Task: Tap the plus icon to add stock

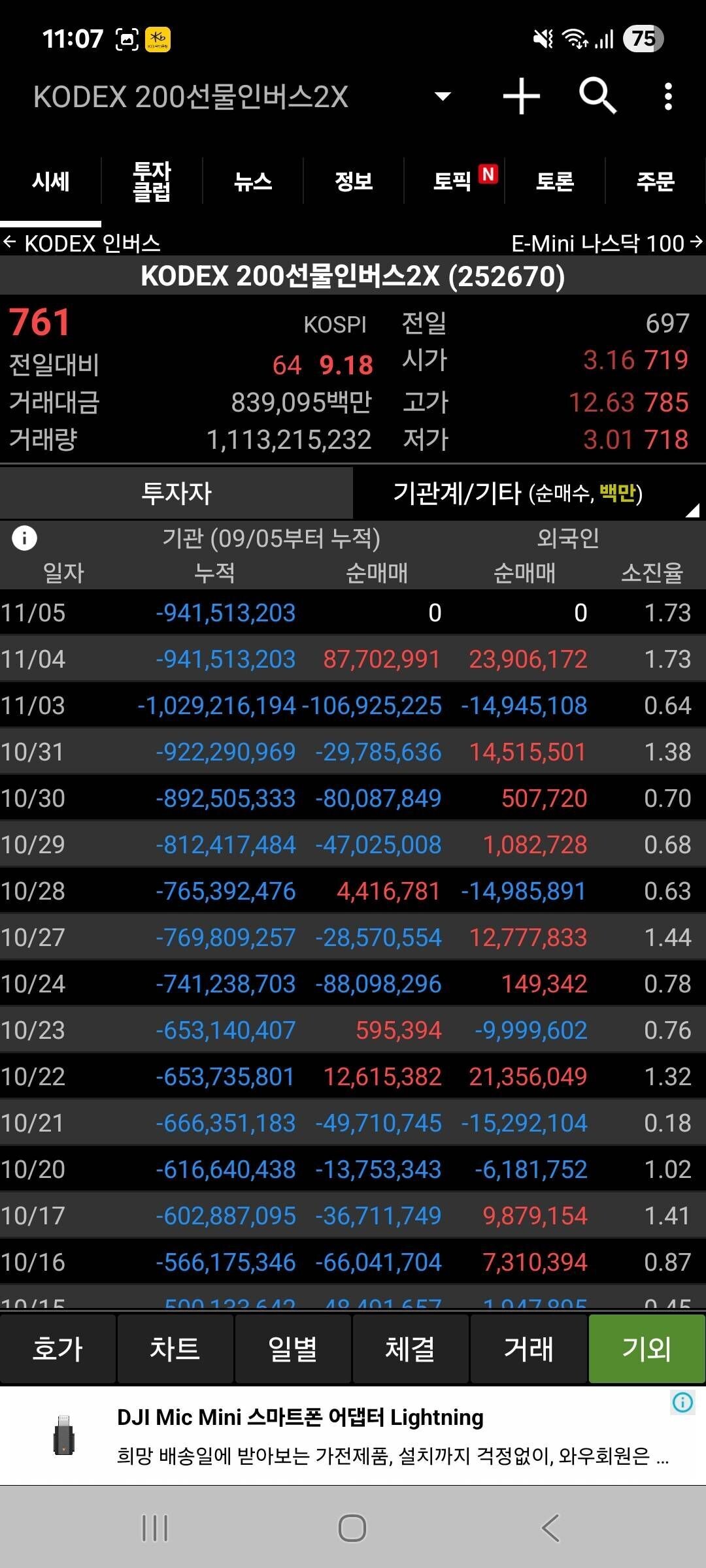Action: click(521, 97)
